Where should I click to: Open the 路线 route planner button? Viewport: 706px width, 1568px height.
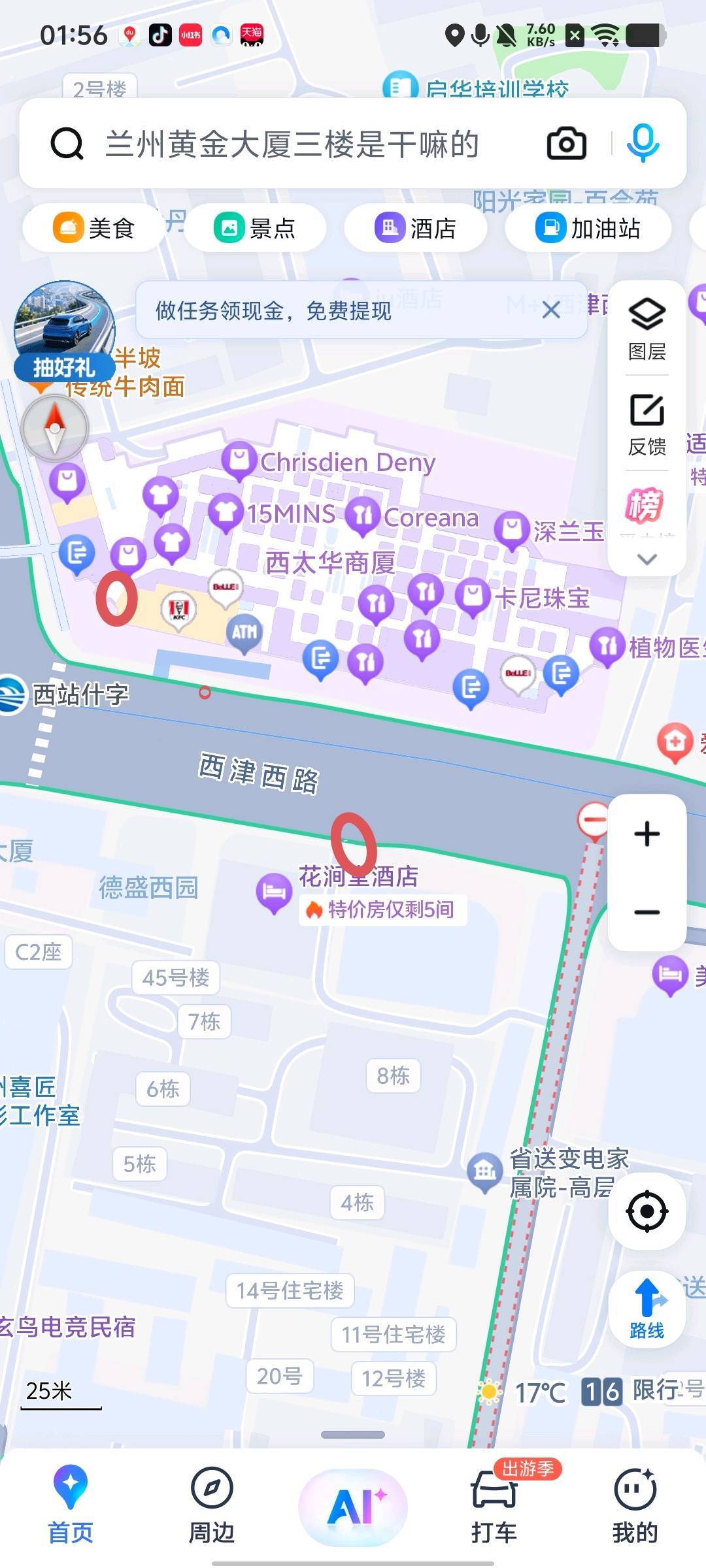[647, 1309]
